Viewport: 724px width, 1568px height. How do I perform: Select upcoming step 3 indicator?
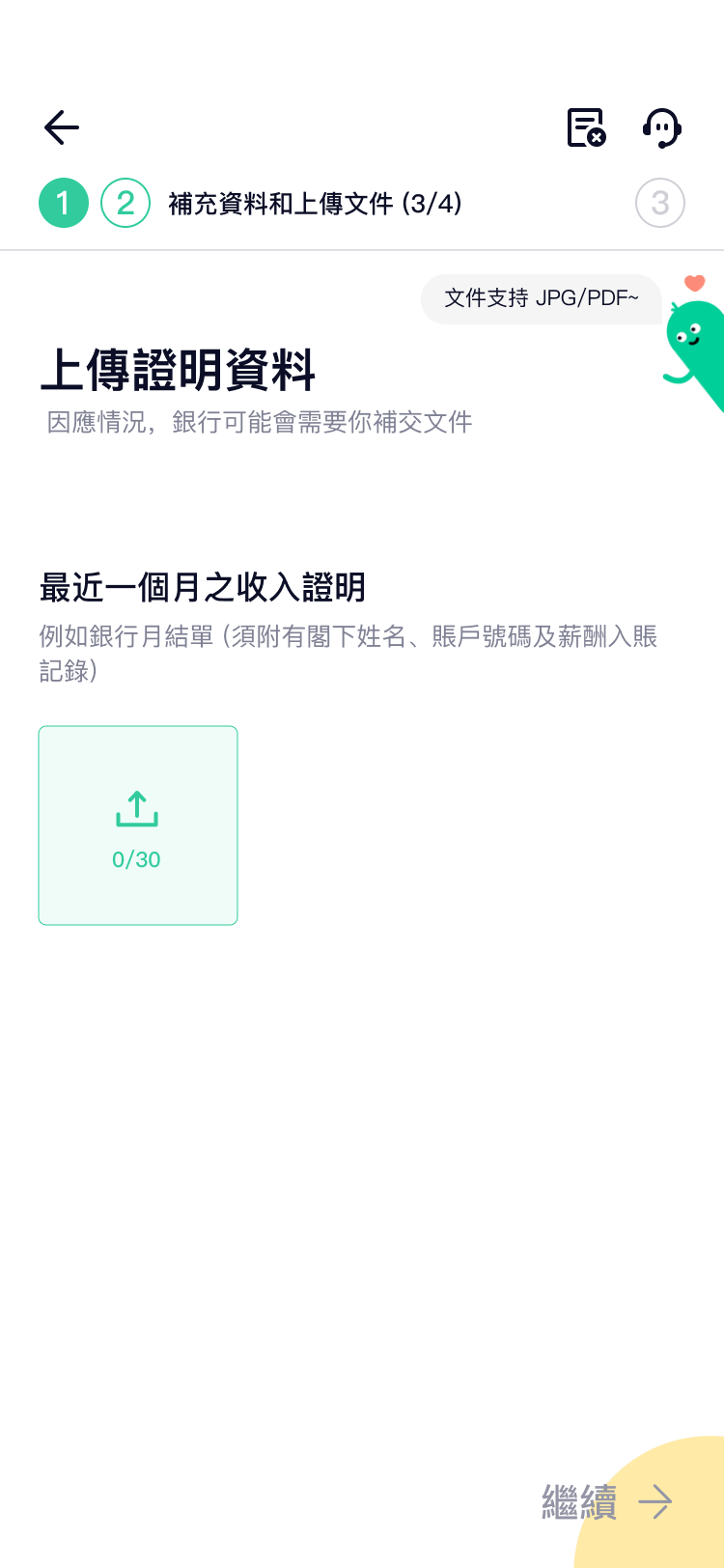coord(659,203)
